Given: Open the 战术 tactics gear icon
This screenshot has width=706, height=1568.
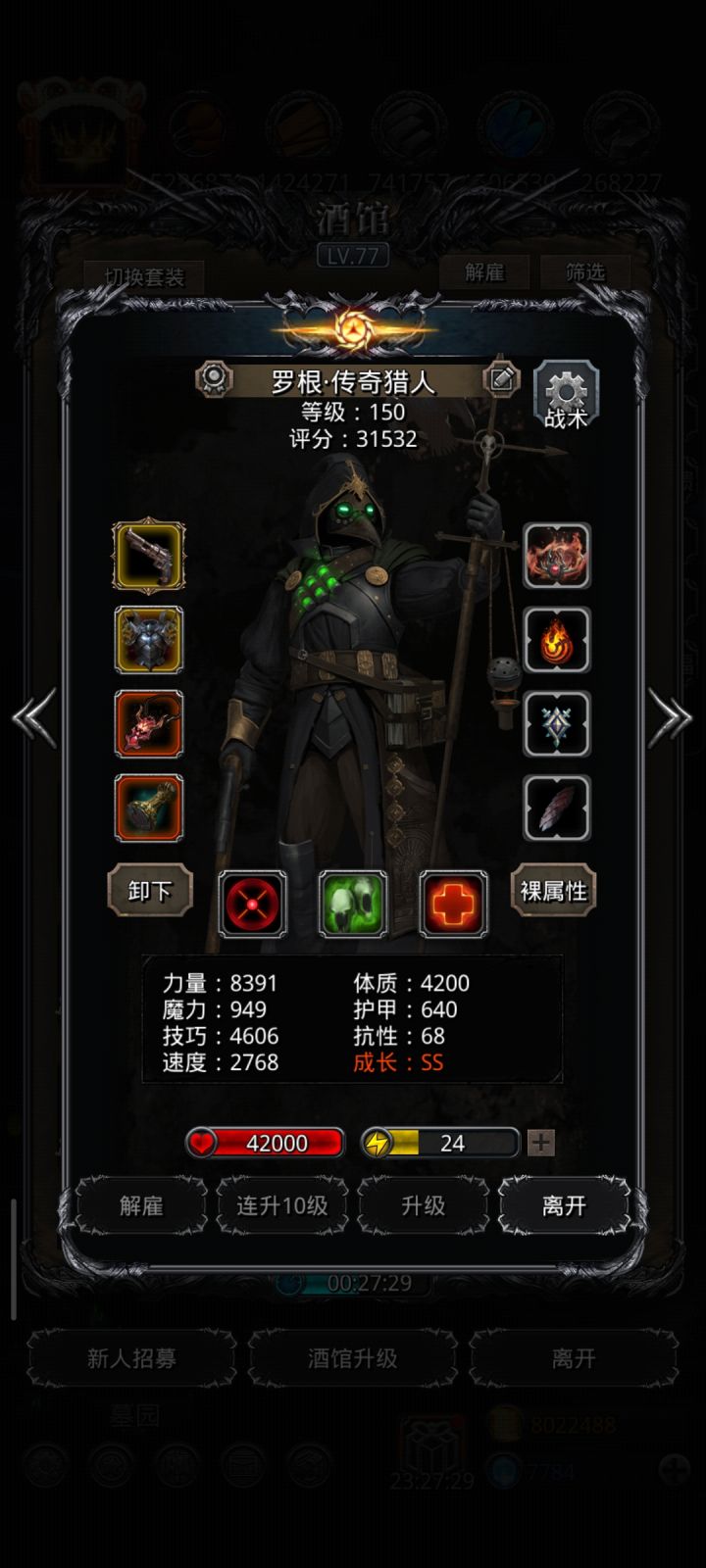Looking at the screenshot, I should point(563,397).
